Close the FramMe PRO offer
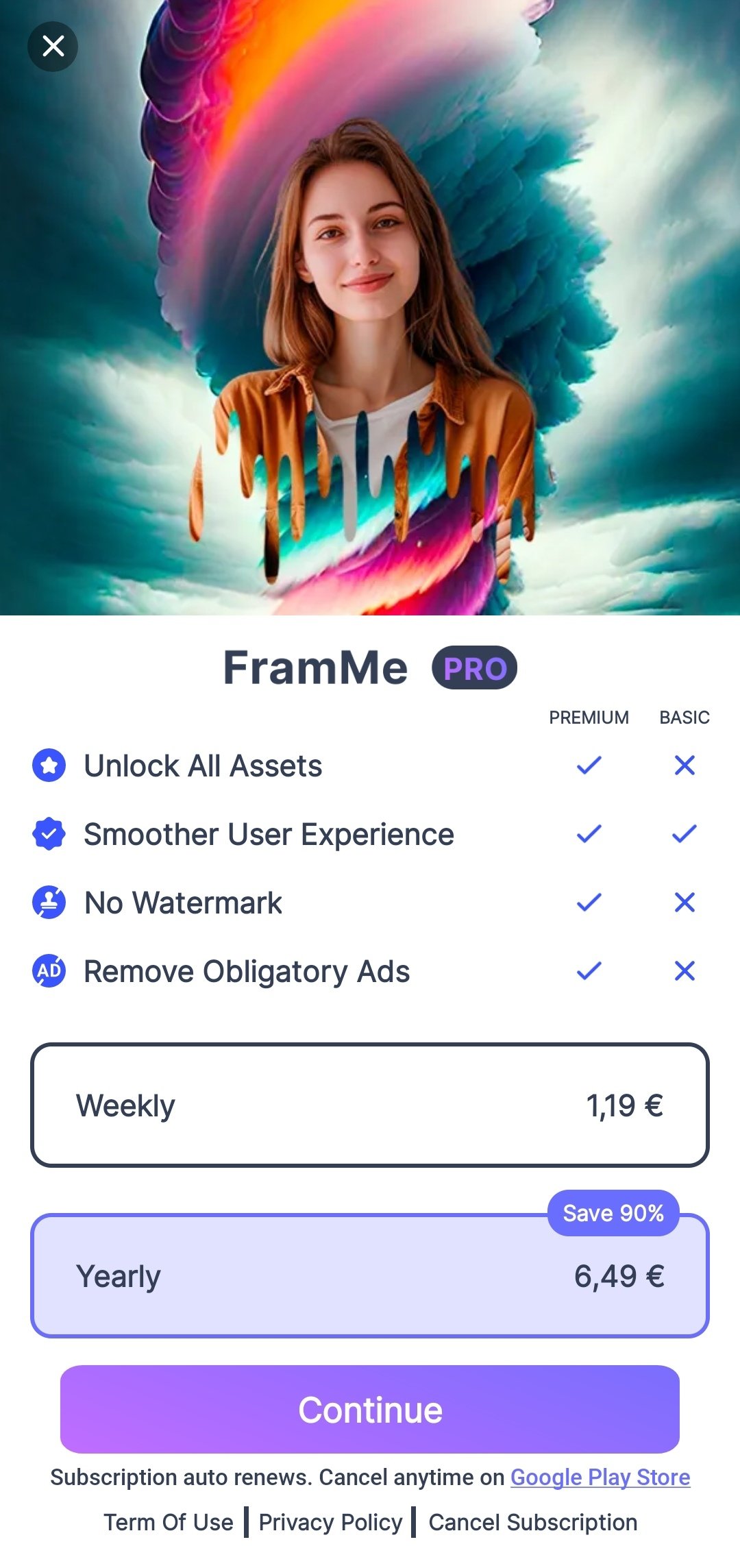Image resolution: width=740 pixels, height=1568 pixels. (53, 47)
